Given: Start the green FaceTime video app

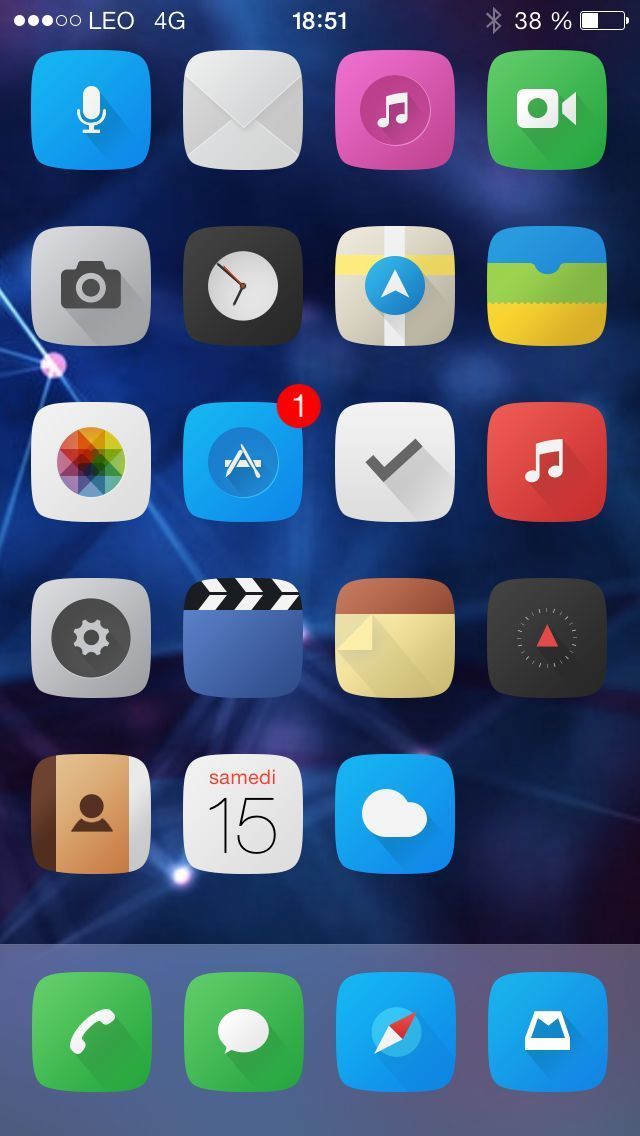Looking at the screenshot, I should pyautogui.click(x=547, y=110).
